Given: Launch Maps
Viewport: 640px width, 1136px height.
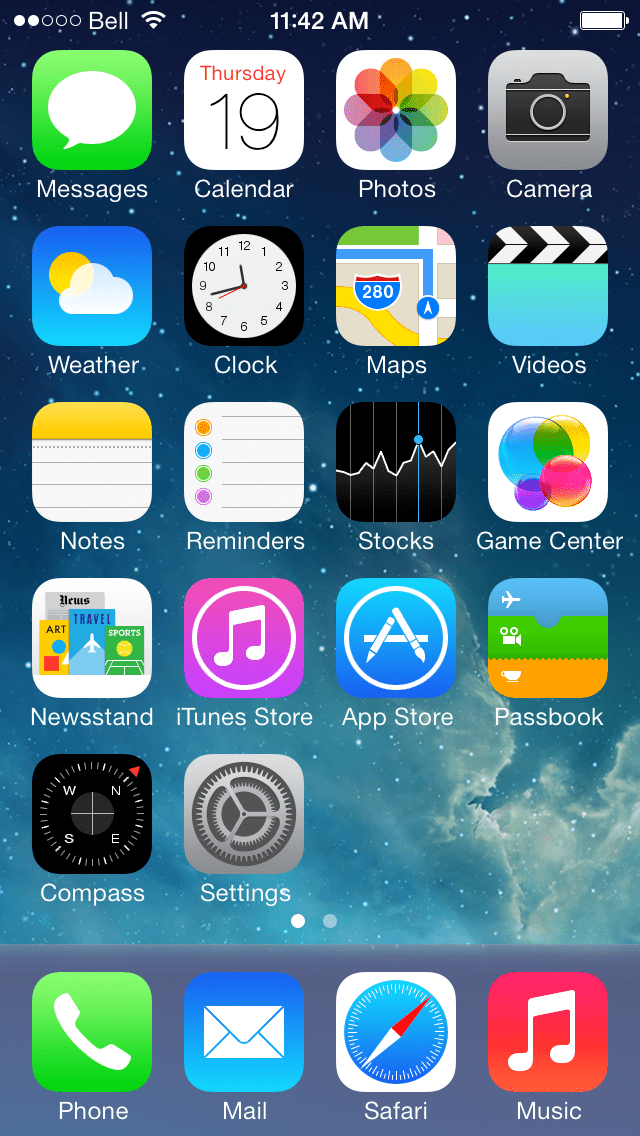Looking at the screenshot, I should [396, 286].
